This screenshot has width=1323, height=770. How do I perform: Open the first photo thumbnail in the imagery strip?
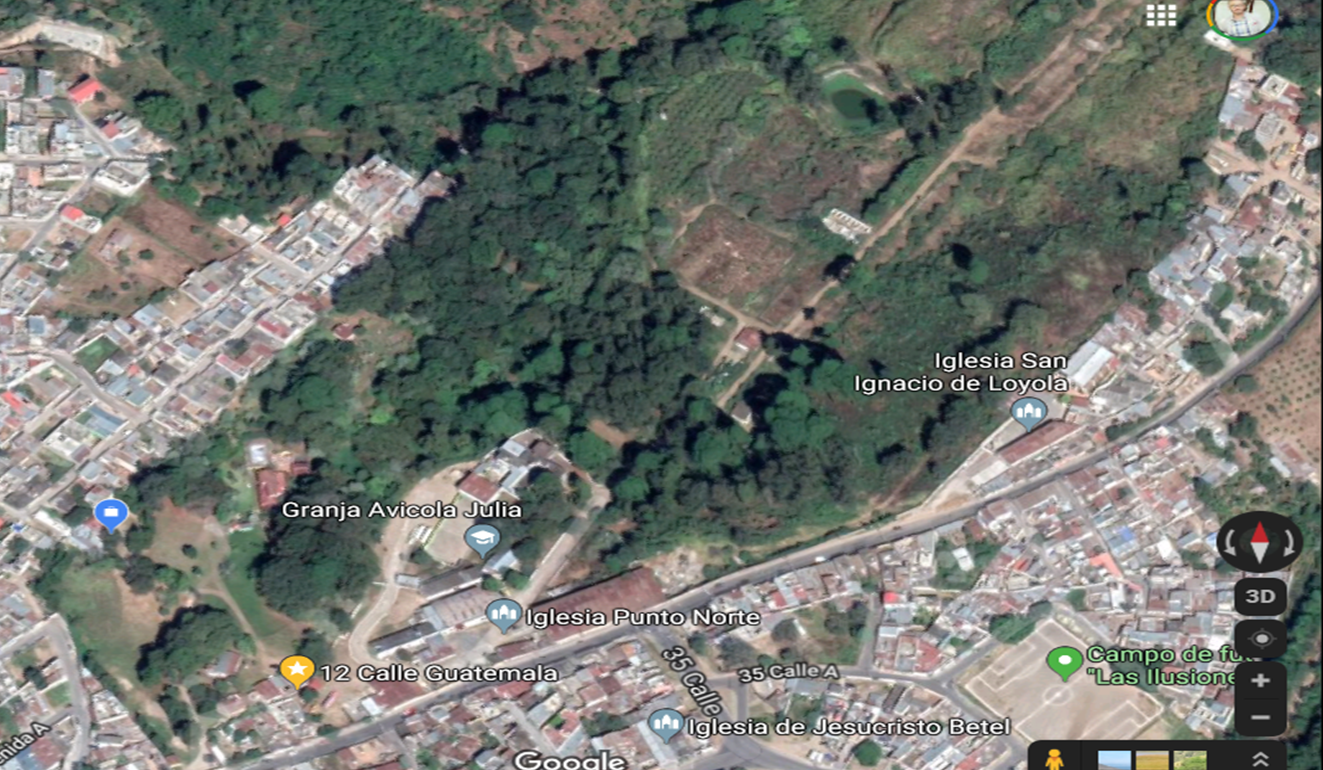coord(1114,760)
